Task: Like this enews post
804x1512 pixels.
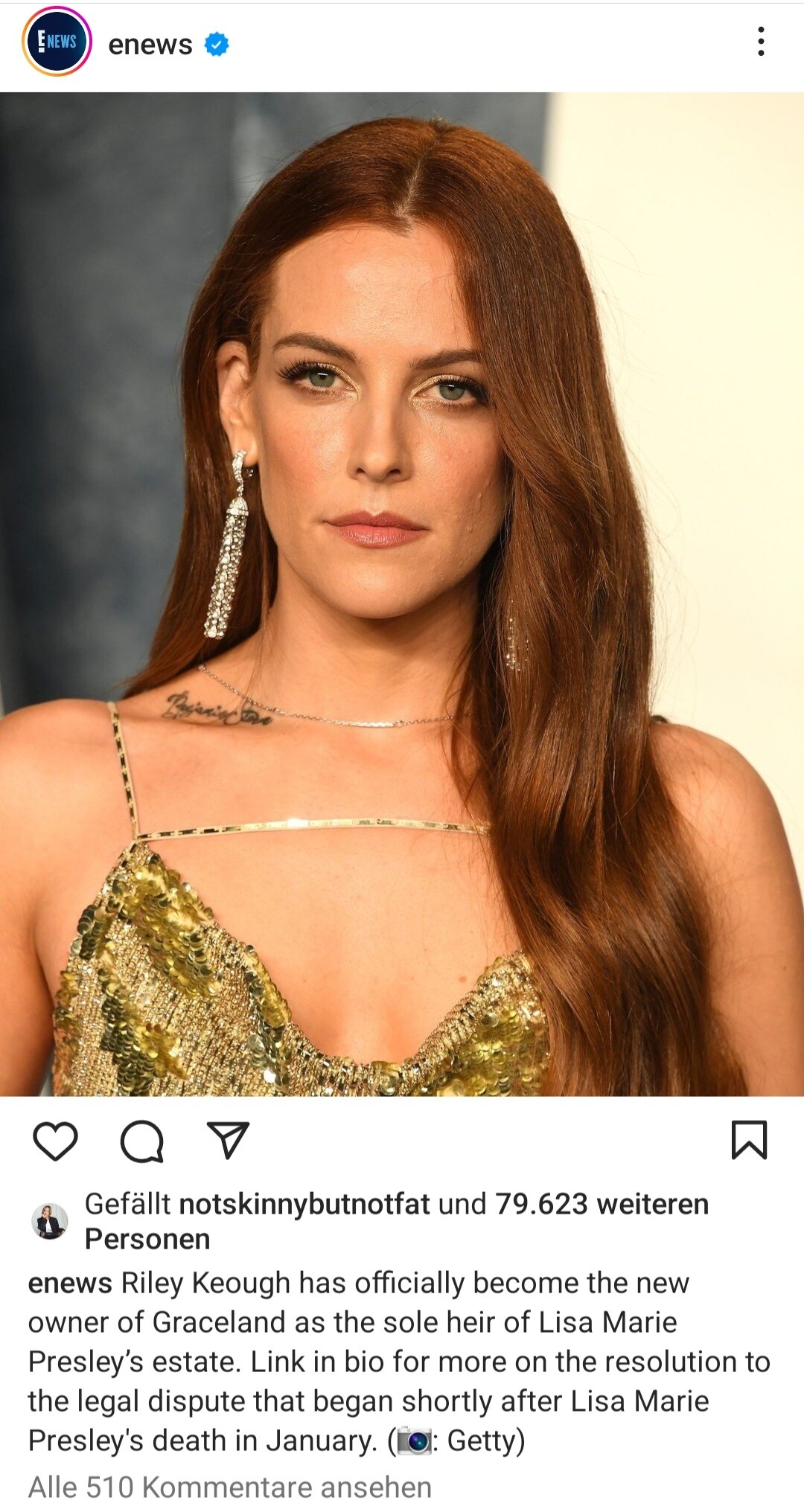Action: (x=56, y=1141)
